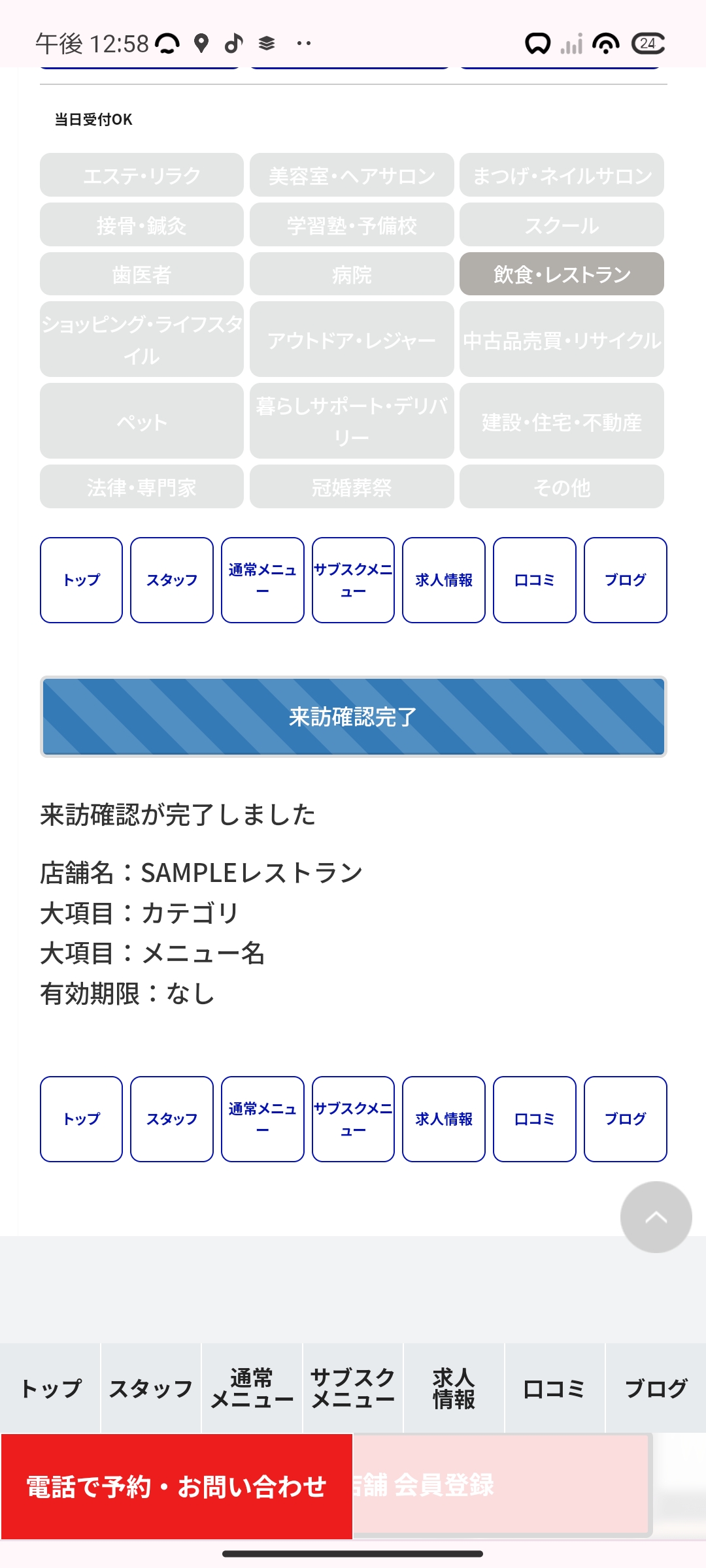The image size is (706, 1568).
Task: Tap the 歯医者 category chip
Action: click(141, 274)
